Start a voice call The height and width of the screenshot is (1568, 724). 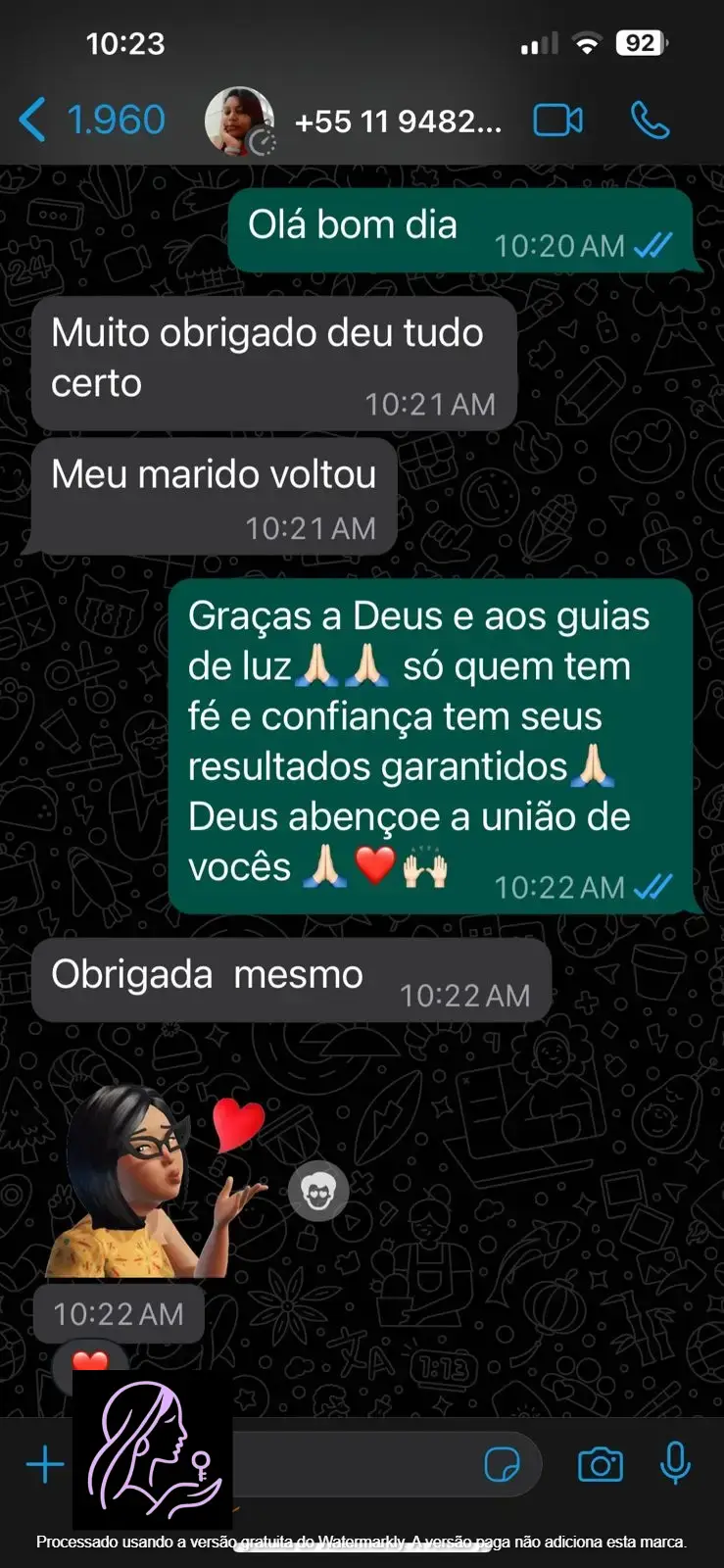point(650,121)
